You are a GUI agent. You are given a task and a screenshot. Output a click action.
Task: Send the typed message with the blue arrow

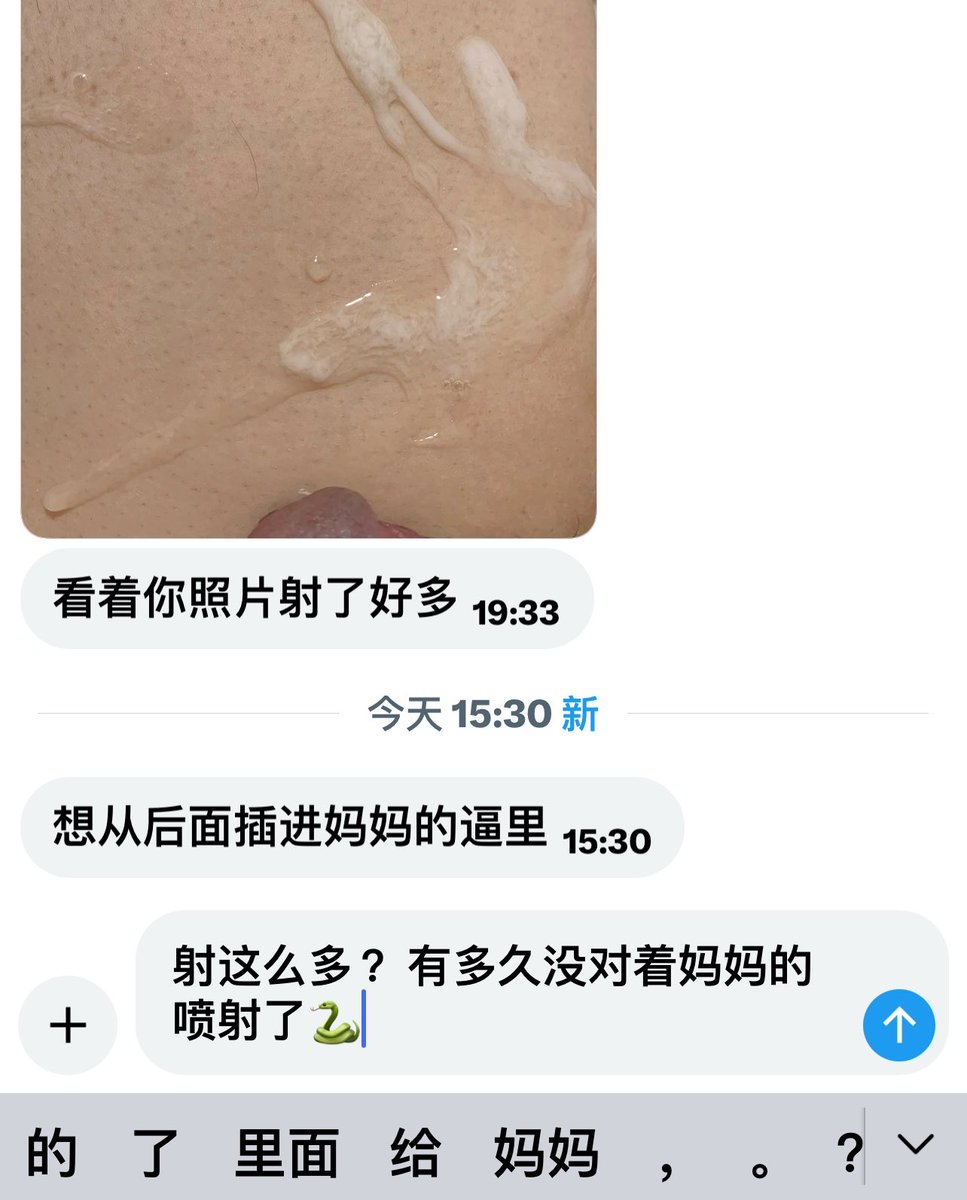898,1025
